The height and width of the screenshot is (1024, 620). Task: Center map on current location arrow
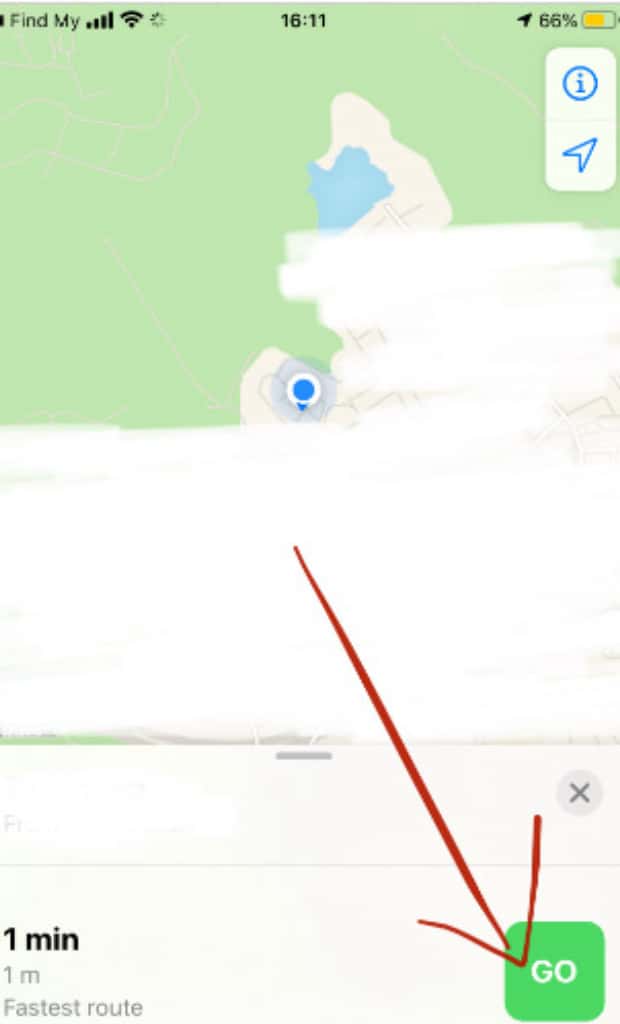point(579,154)
